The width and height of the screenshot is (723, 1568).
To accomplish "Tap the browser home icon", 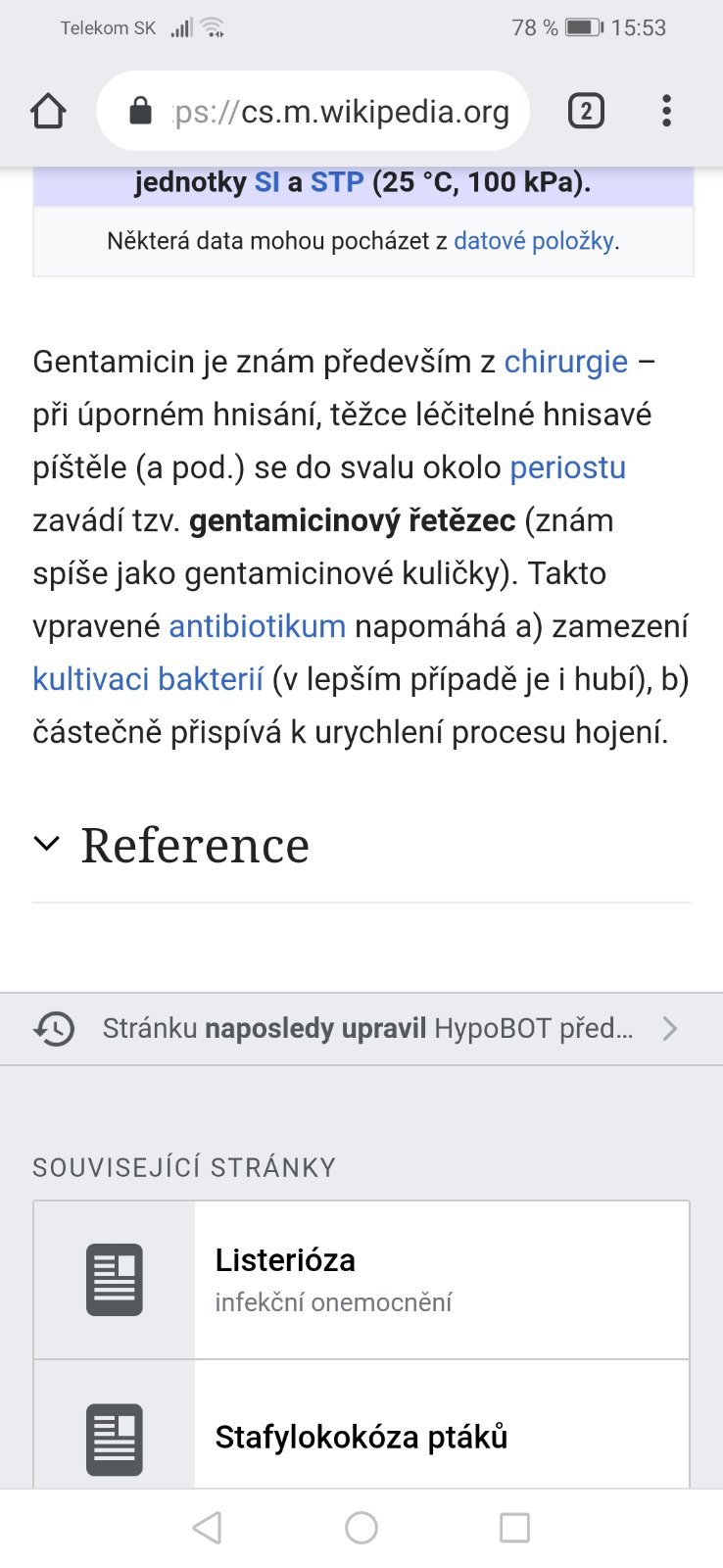I will point(48,111).
